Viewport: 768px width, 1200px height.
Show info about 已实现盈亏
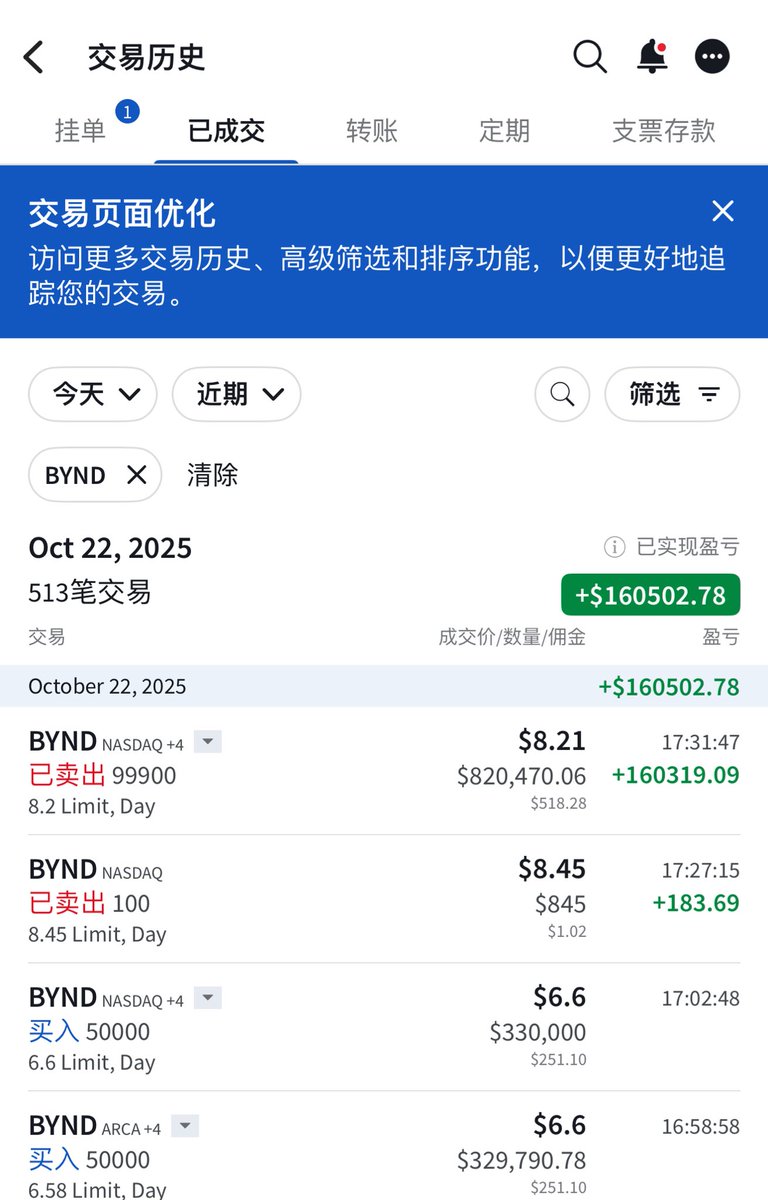(x=614, y=547)
